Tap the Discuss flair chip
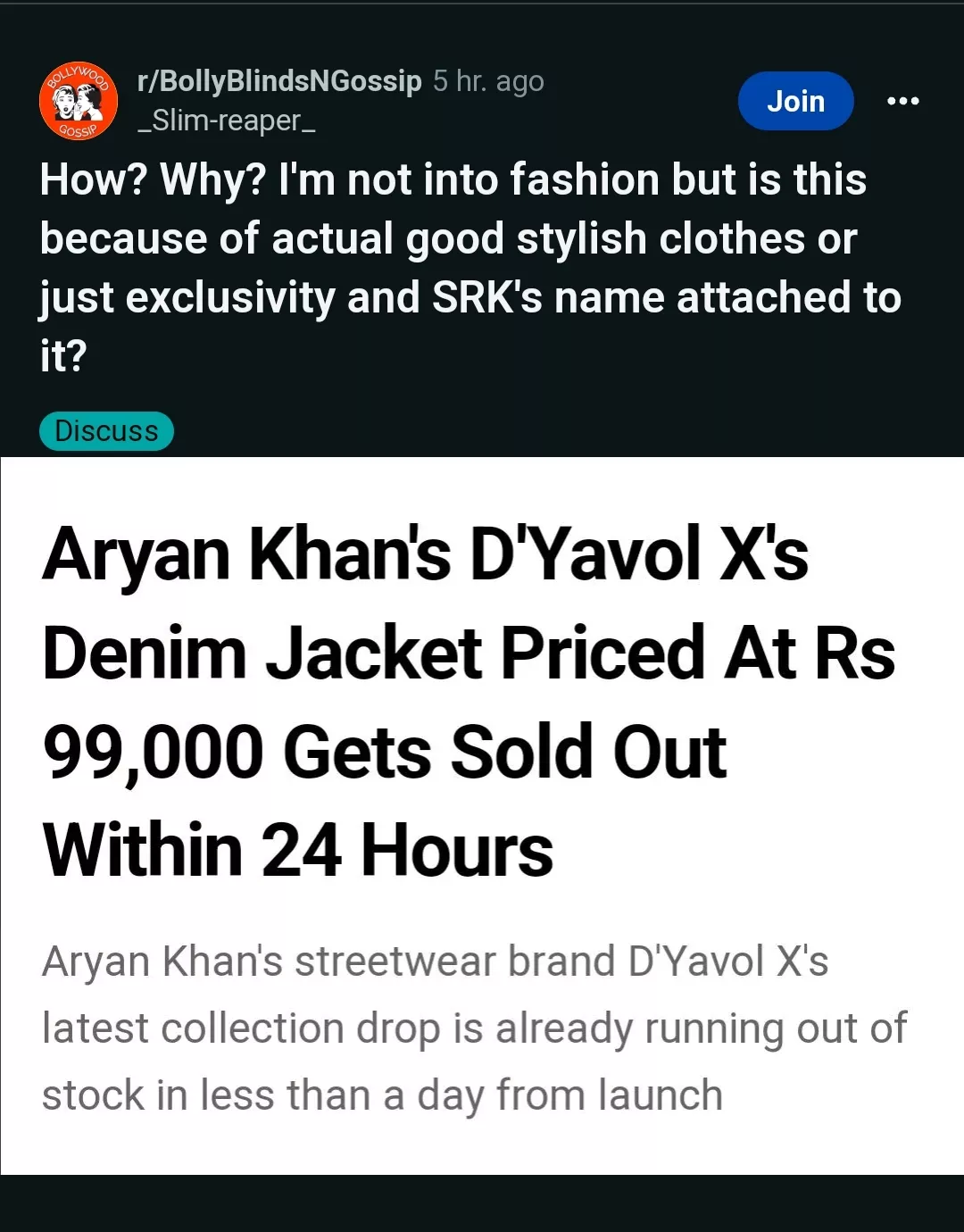This screenshot has height=1232, width=964. [x=106, y=431]
